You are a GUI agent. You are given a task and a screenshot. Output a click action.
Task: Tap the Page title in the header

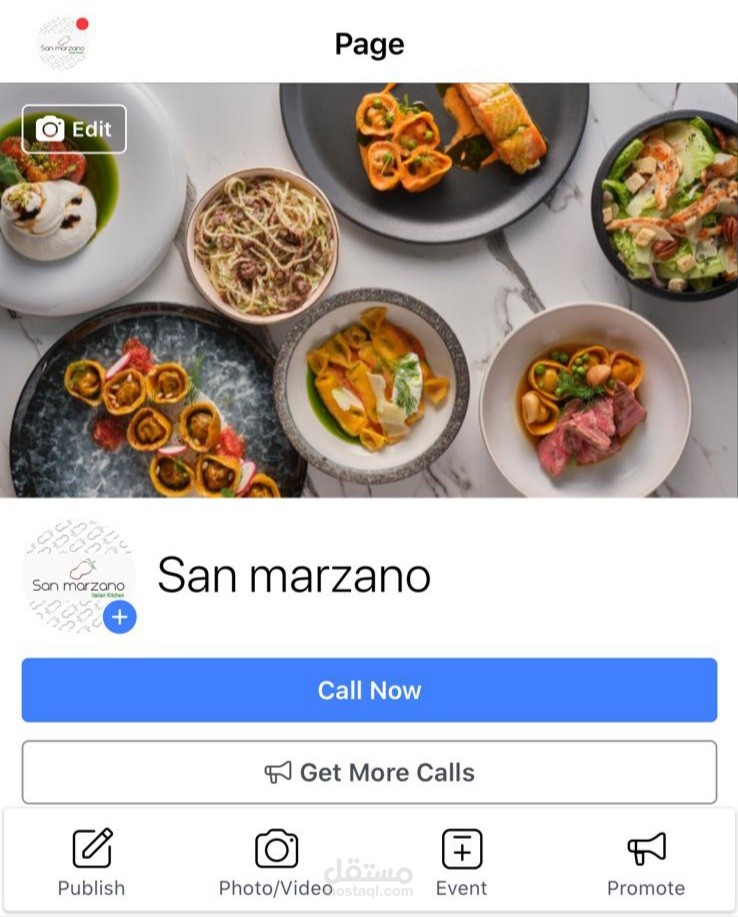[369, 43]
